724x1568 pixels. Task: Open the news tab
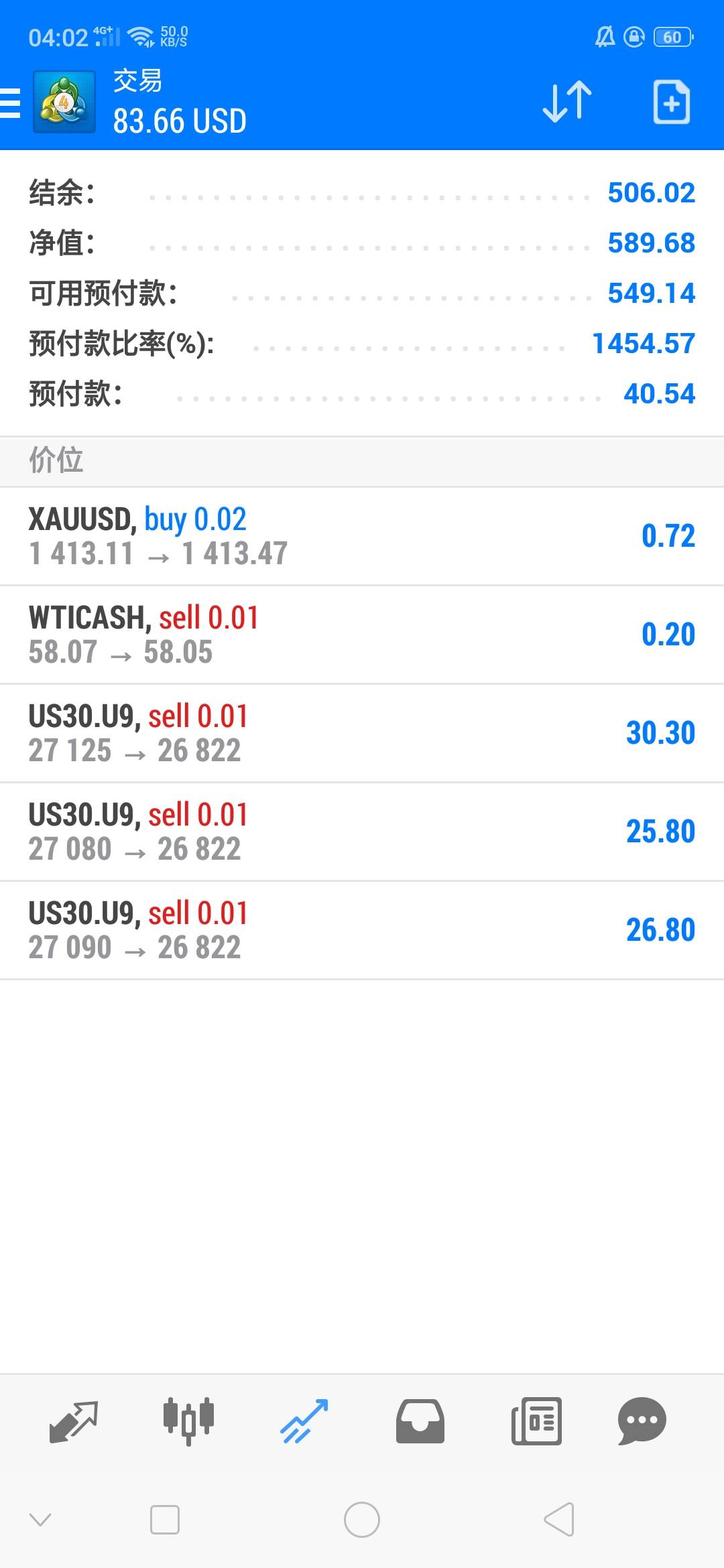(536, 1421)
